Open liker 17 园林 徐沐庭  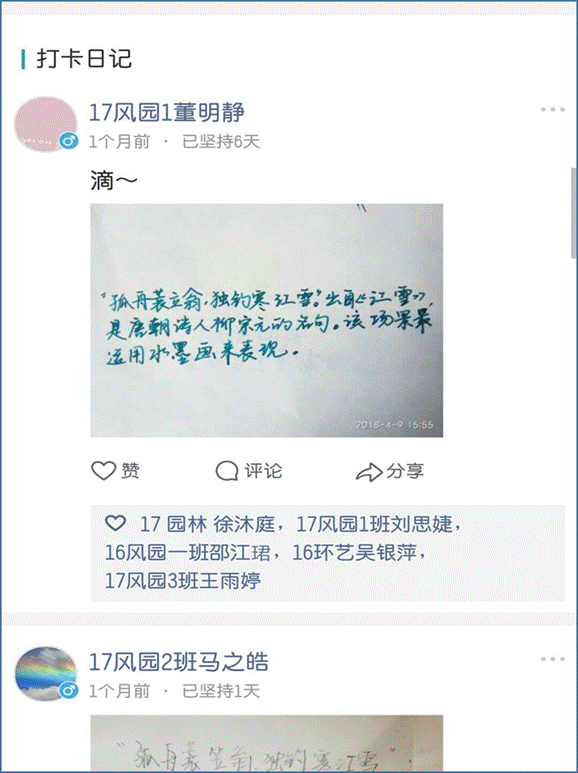(207, 524)
